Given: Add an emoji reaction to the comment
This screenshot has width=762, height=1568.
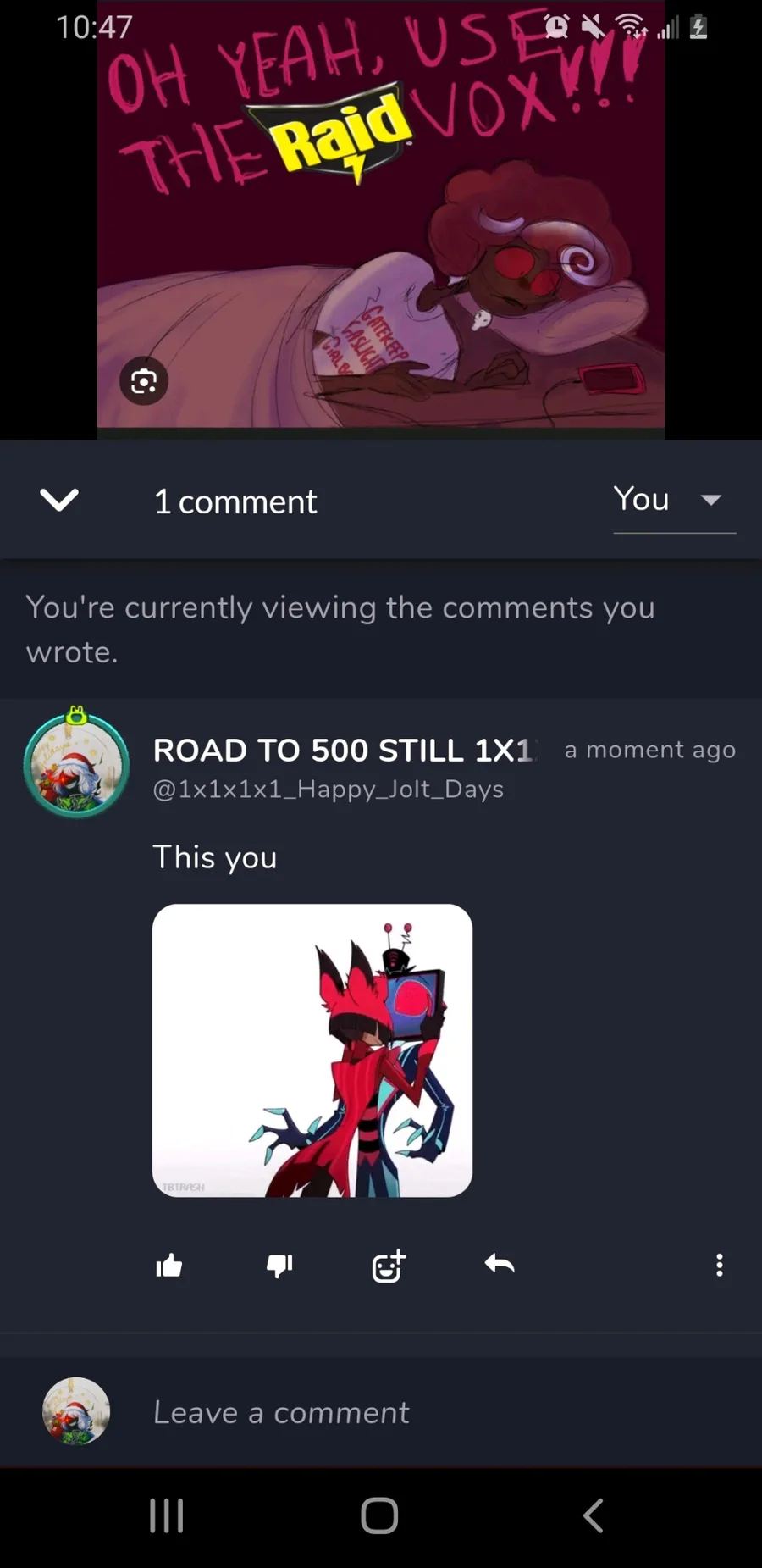Looking at the screenshot, I should pos(389,1266).
